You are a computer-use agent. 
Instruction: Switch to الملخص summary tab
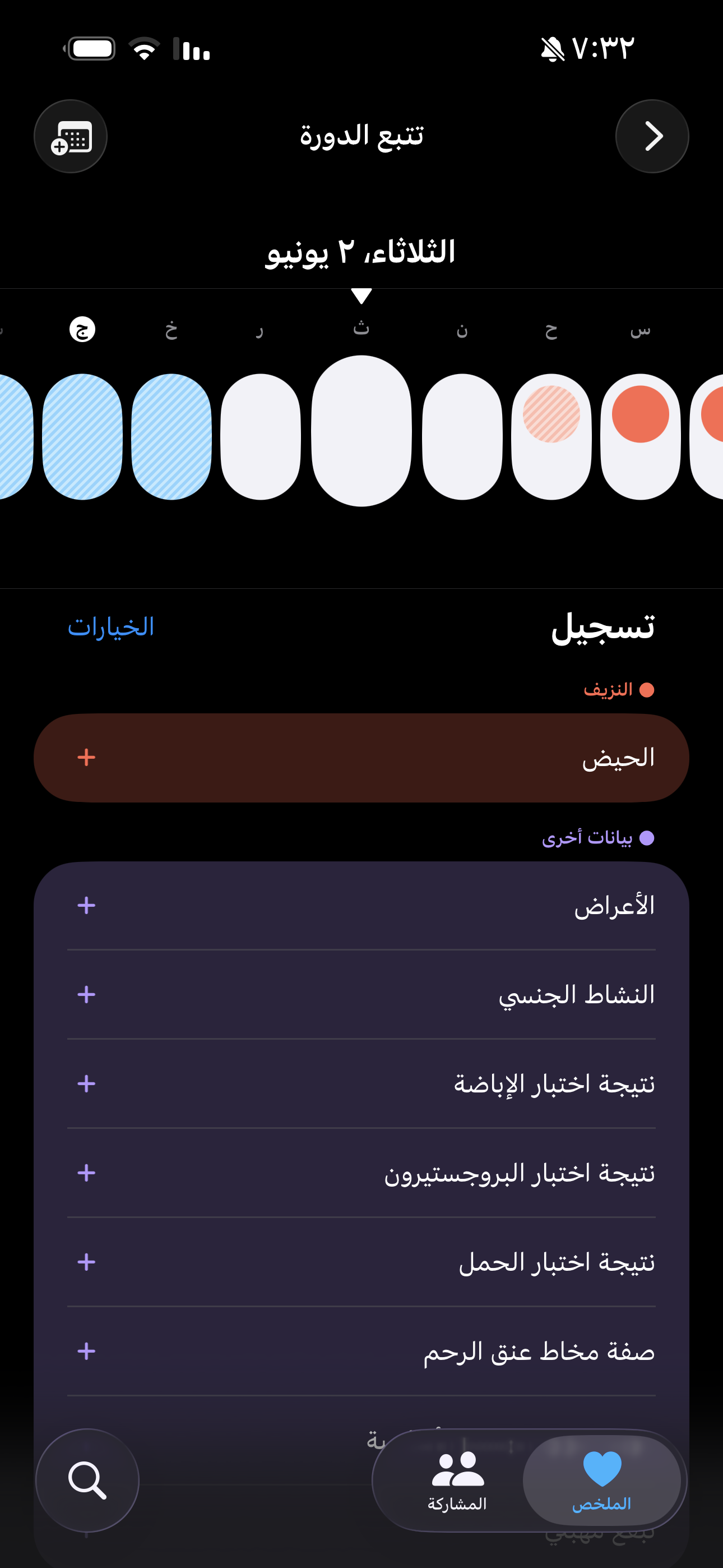[602, 1481]
